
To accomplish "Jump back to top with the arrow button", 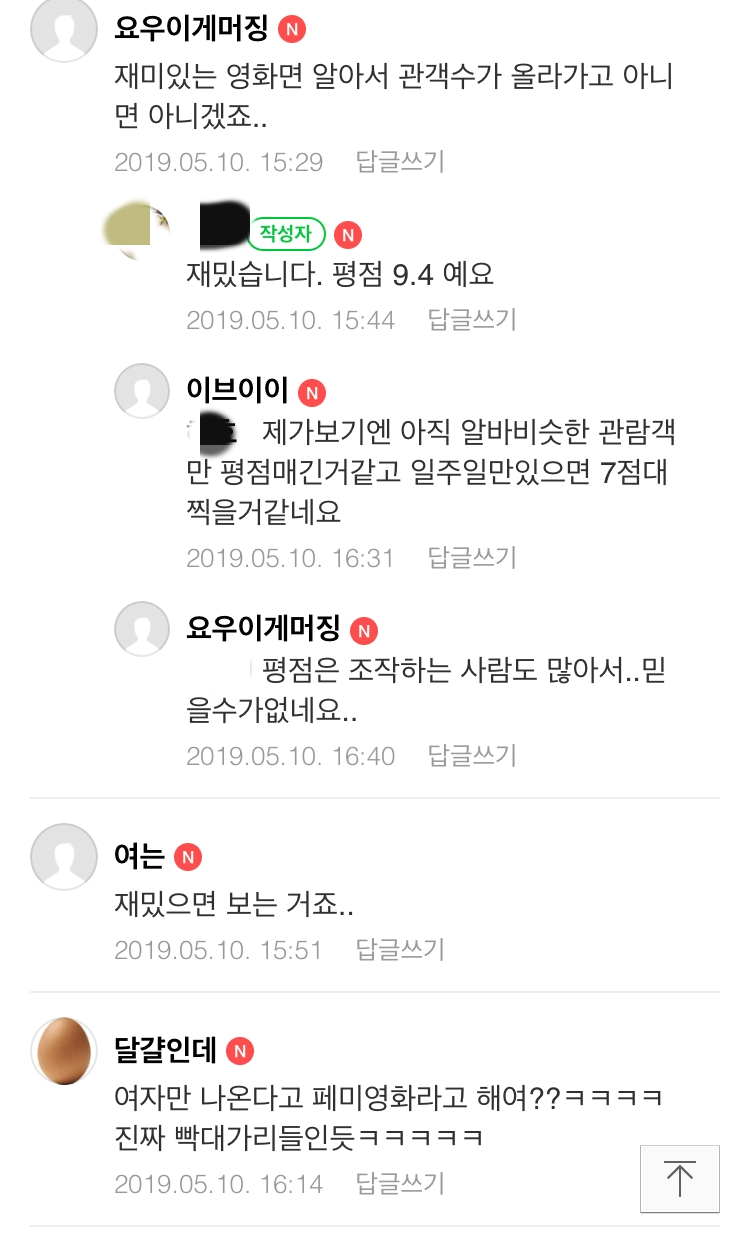I will (680, 1179).
